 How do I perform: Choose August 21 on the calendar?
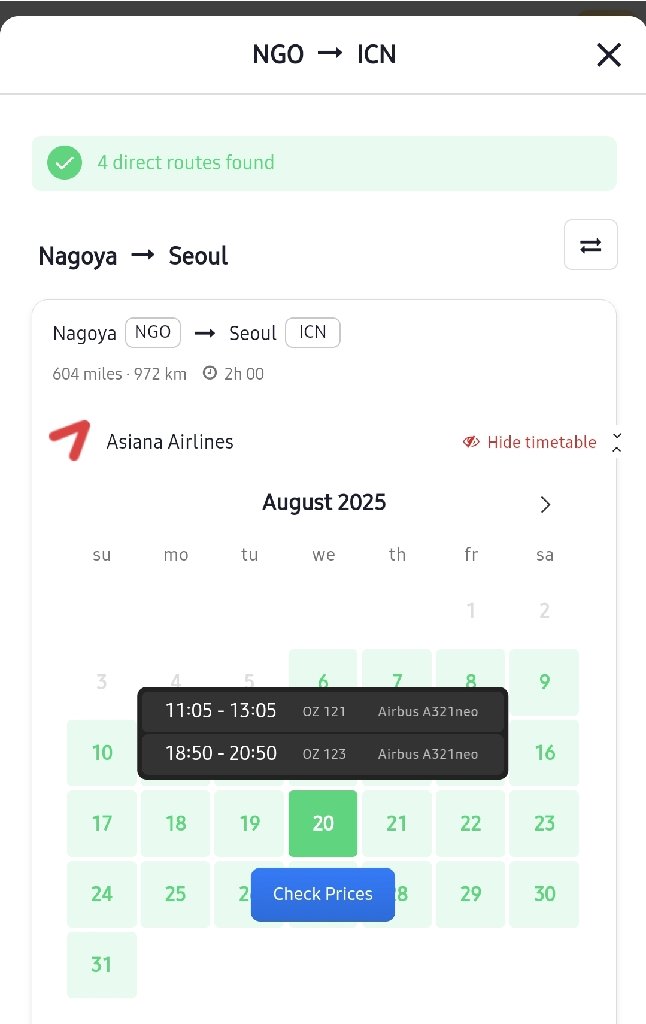coord(397,823)
